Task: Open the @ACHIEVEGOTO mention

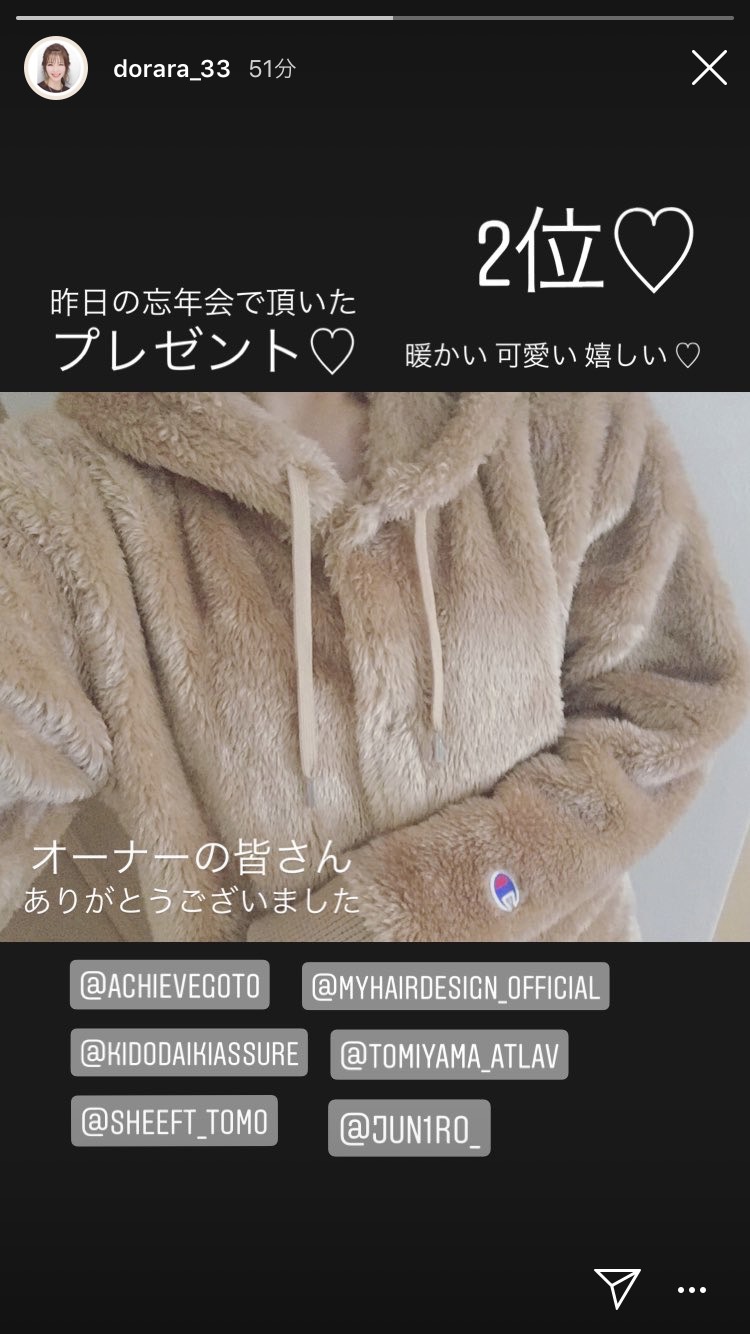Action: pos(170,985)
